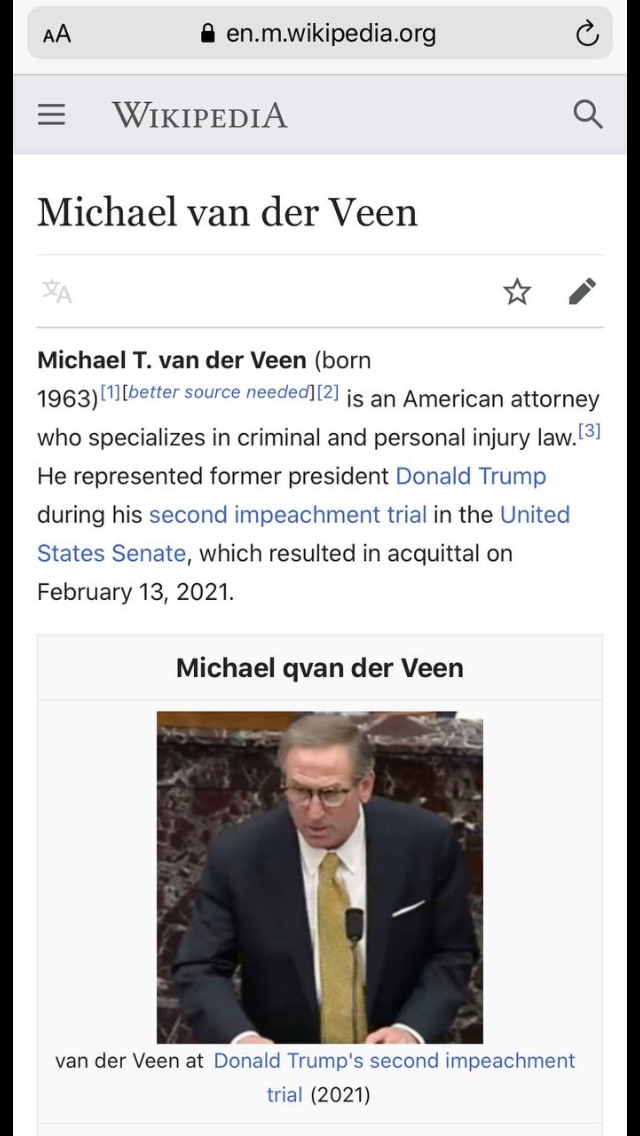Image resolution: width=640 pixels, height=1136 pixels.
Task: Tap the better source needed note
Action: click(x=218, y=392)
